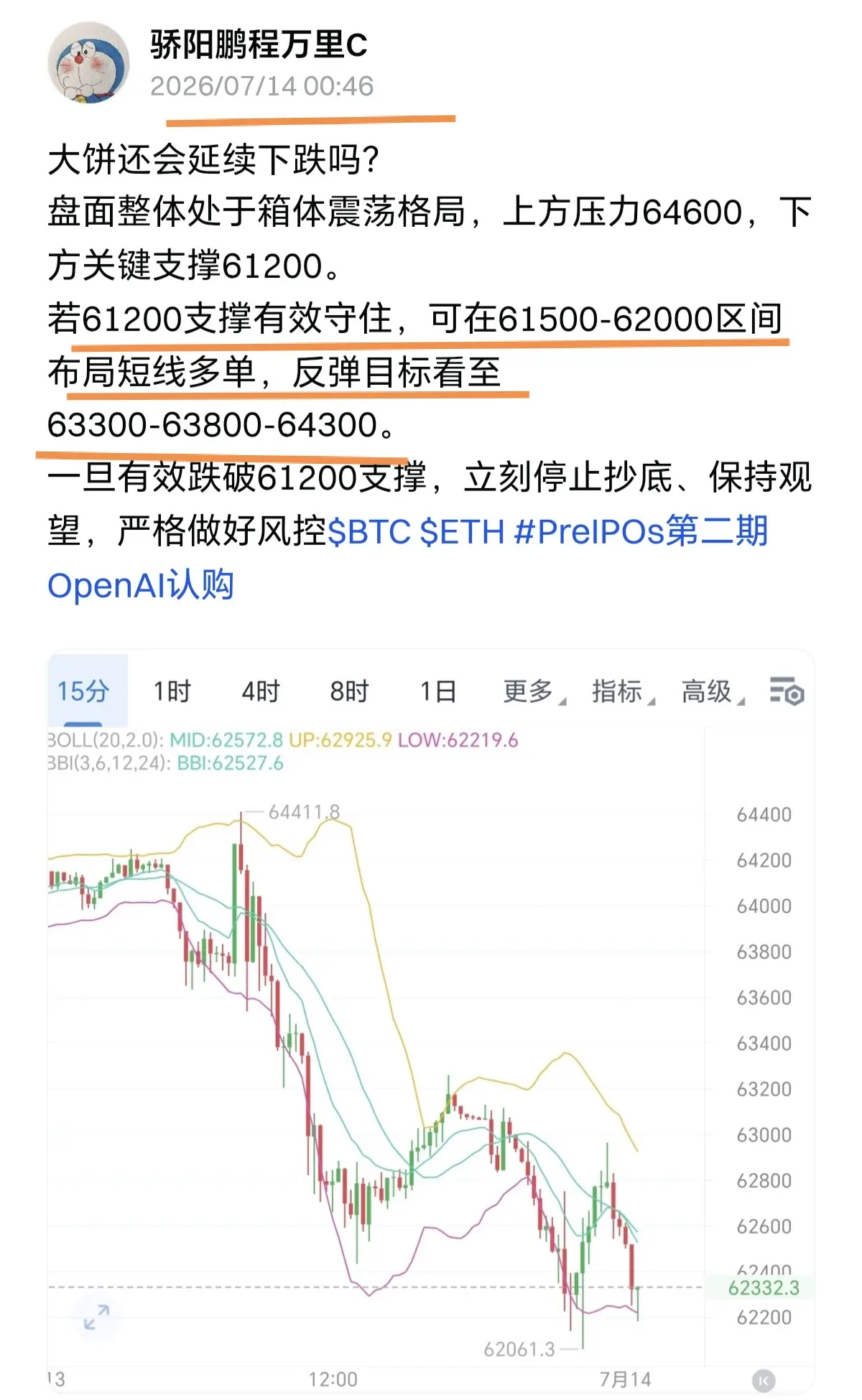This screenshot has width=862, height=1400.
Task: Open the Doraemon avatar's profile
Action: pos(88,63)
